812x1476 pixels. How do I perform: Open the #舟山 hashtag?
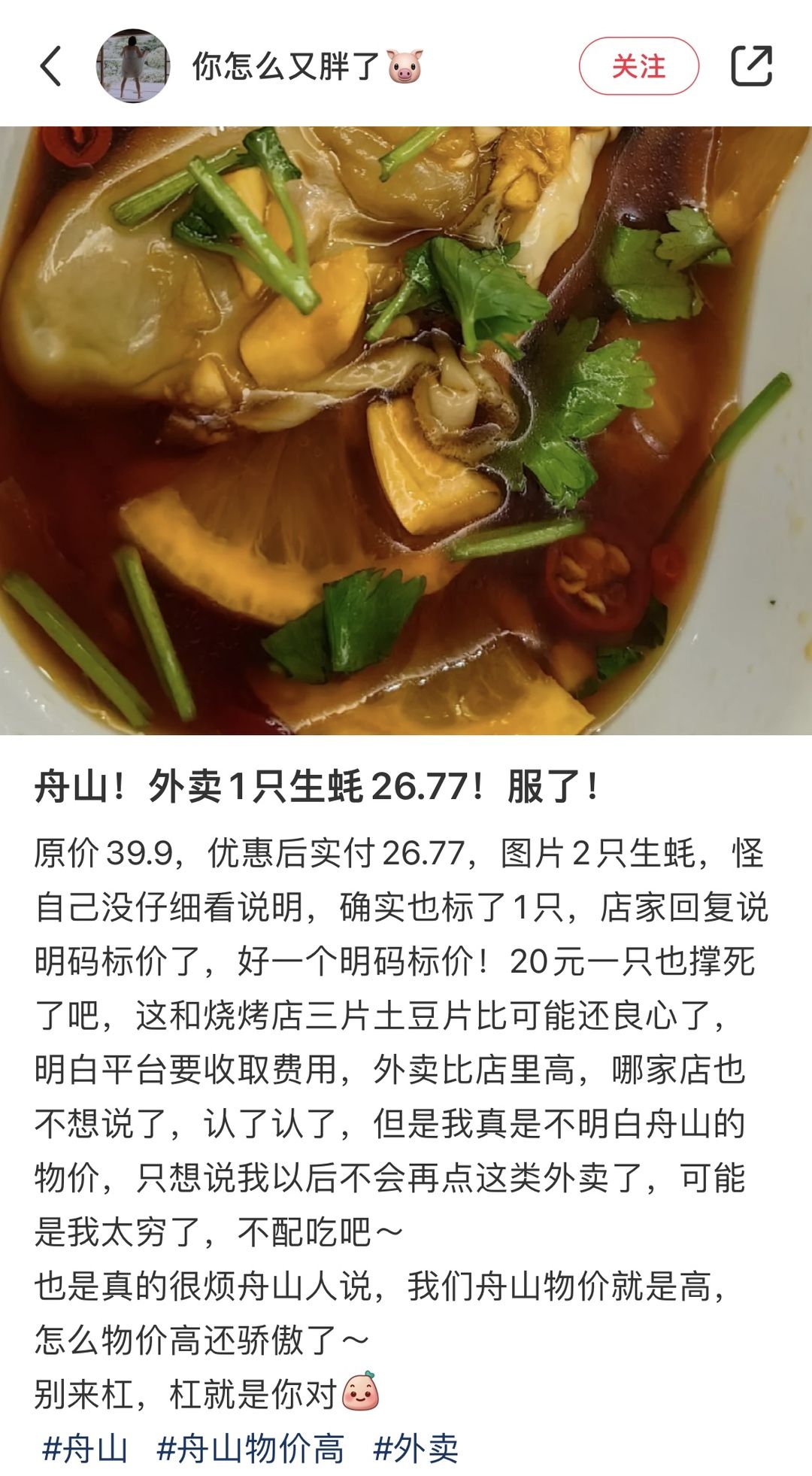(x=86, y=1448)
